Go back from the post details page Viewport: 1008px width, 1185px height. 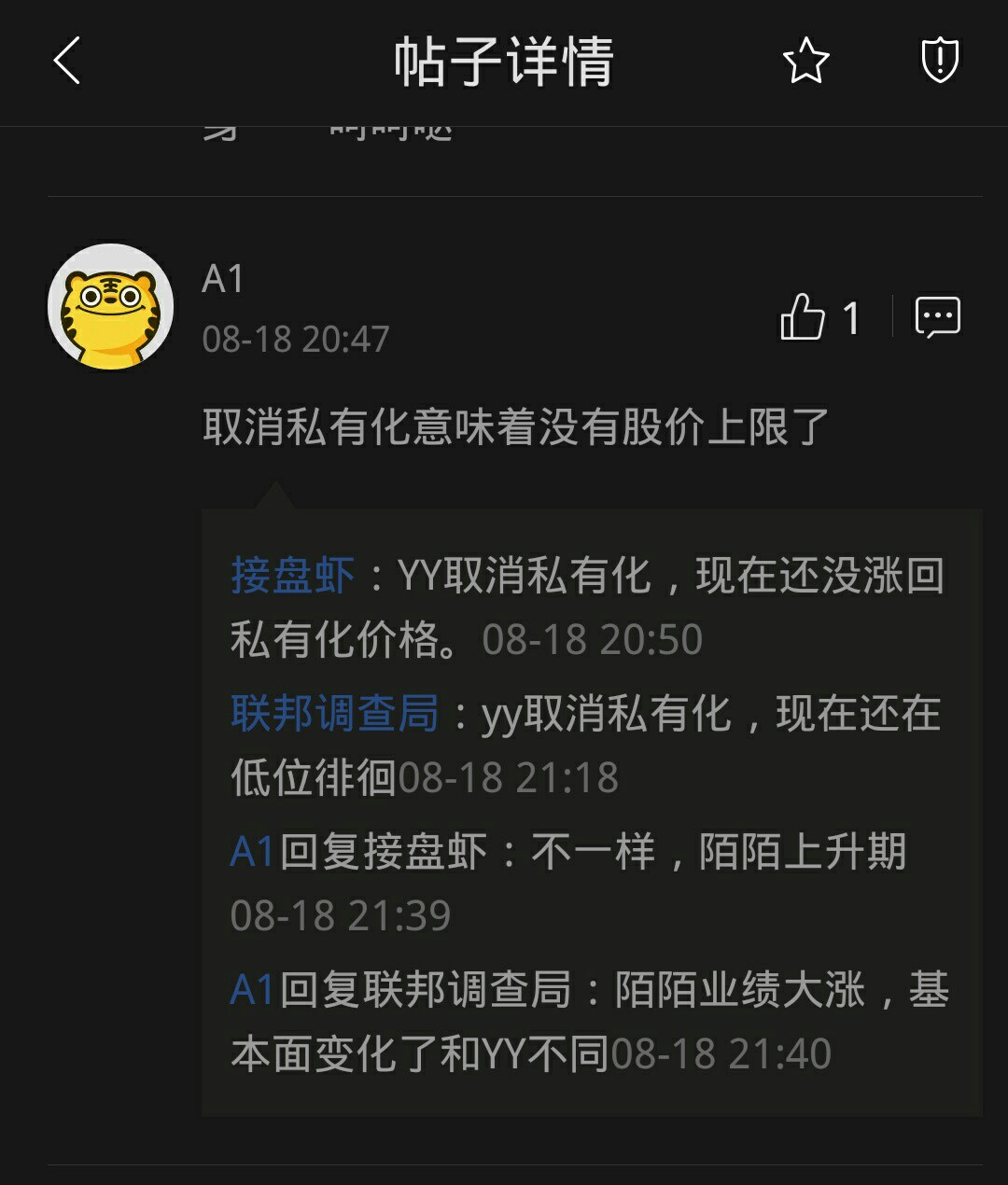[x=67, y=62]
